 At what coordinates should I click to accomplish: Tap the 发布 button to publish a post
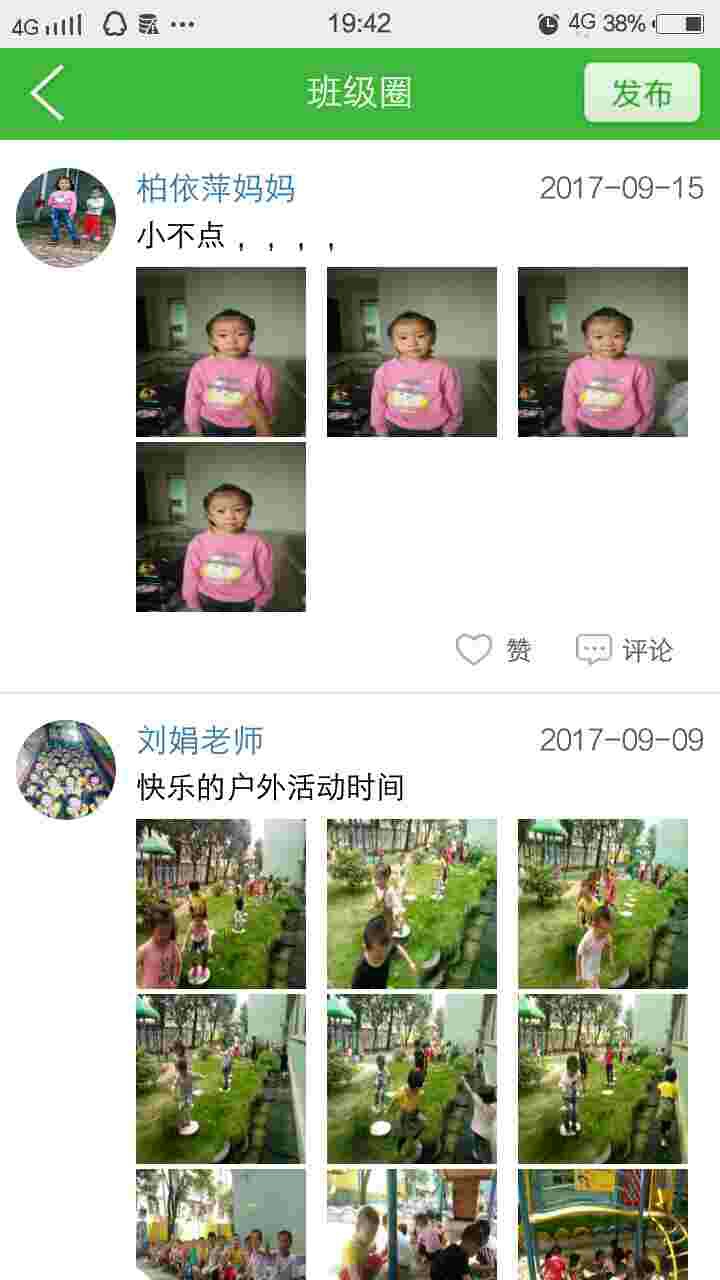tap(642, 93)
